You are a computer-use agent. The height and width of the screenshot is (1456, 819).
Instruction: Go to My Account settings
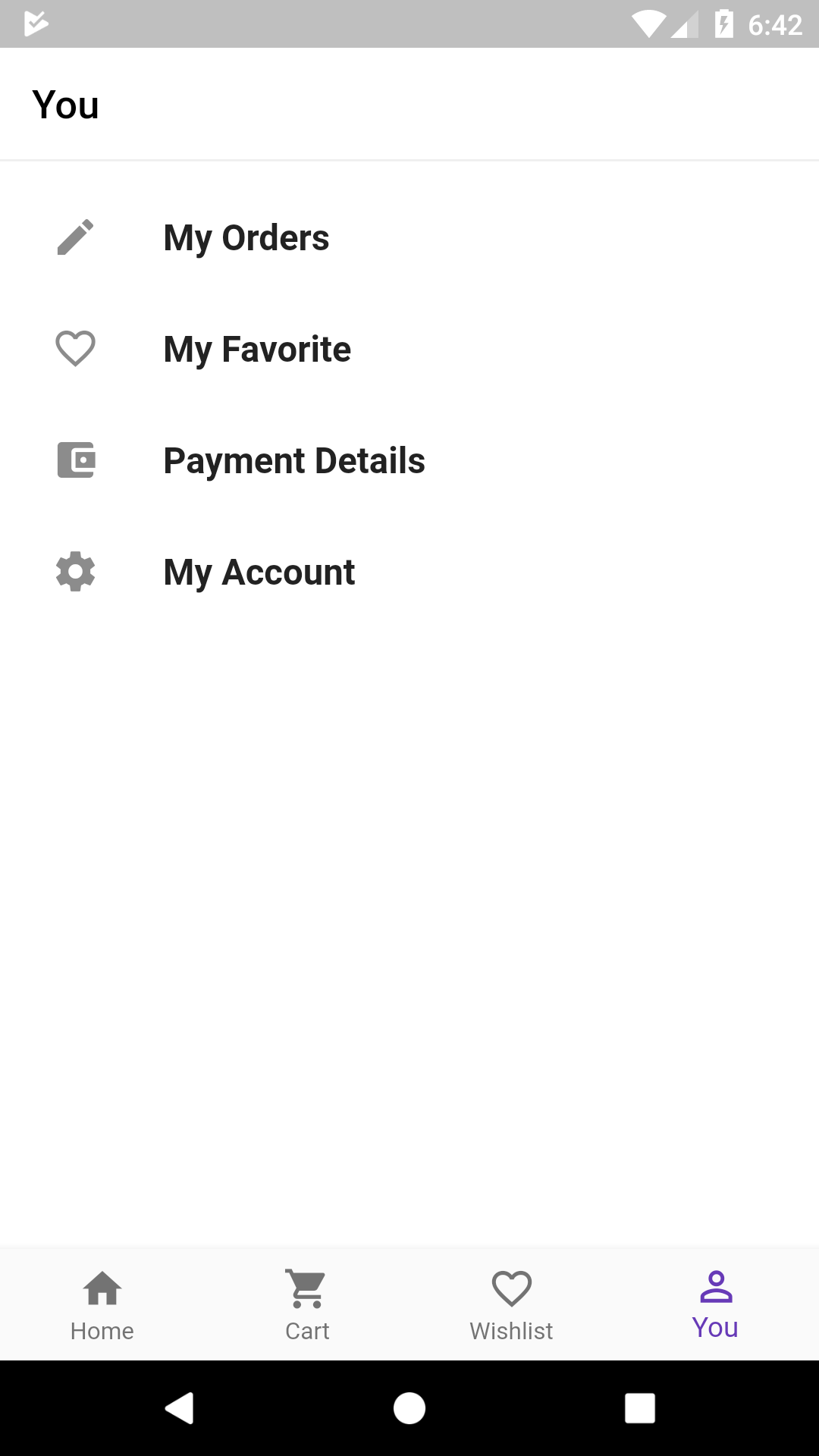pos(259,573)
